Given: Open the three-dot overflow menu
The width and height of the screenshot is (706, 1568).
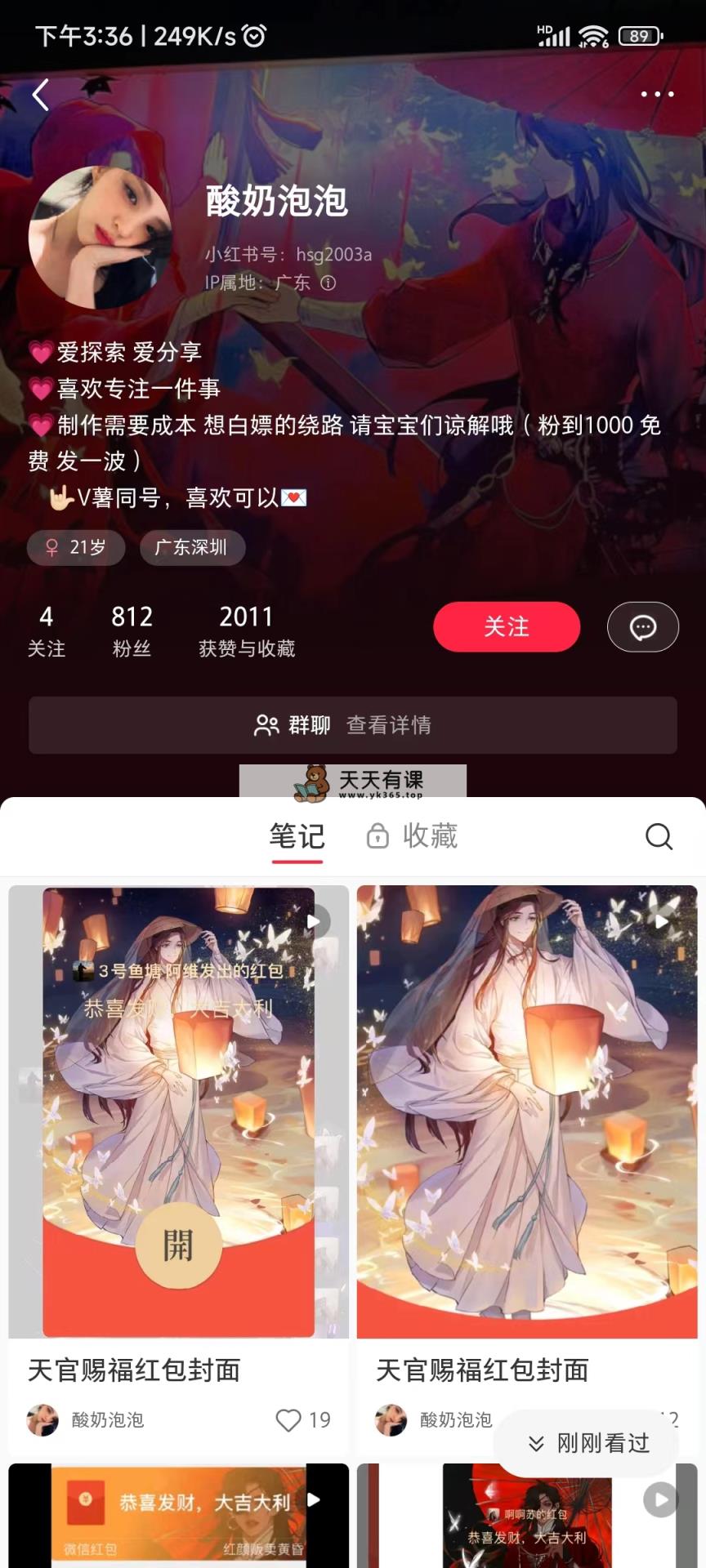Looking at the screenshot, I should coord(657,95).
